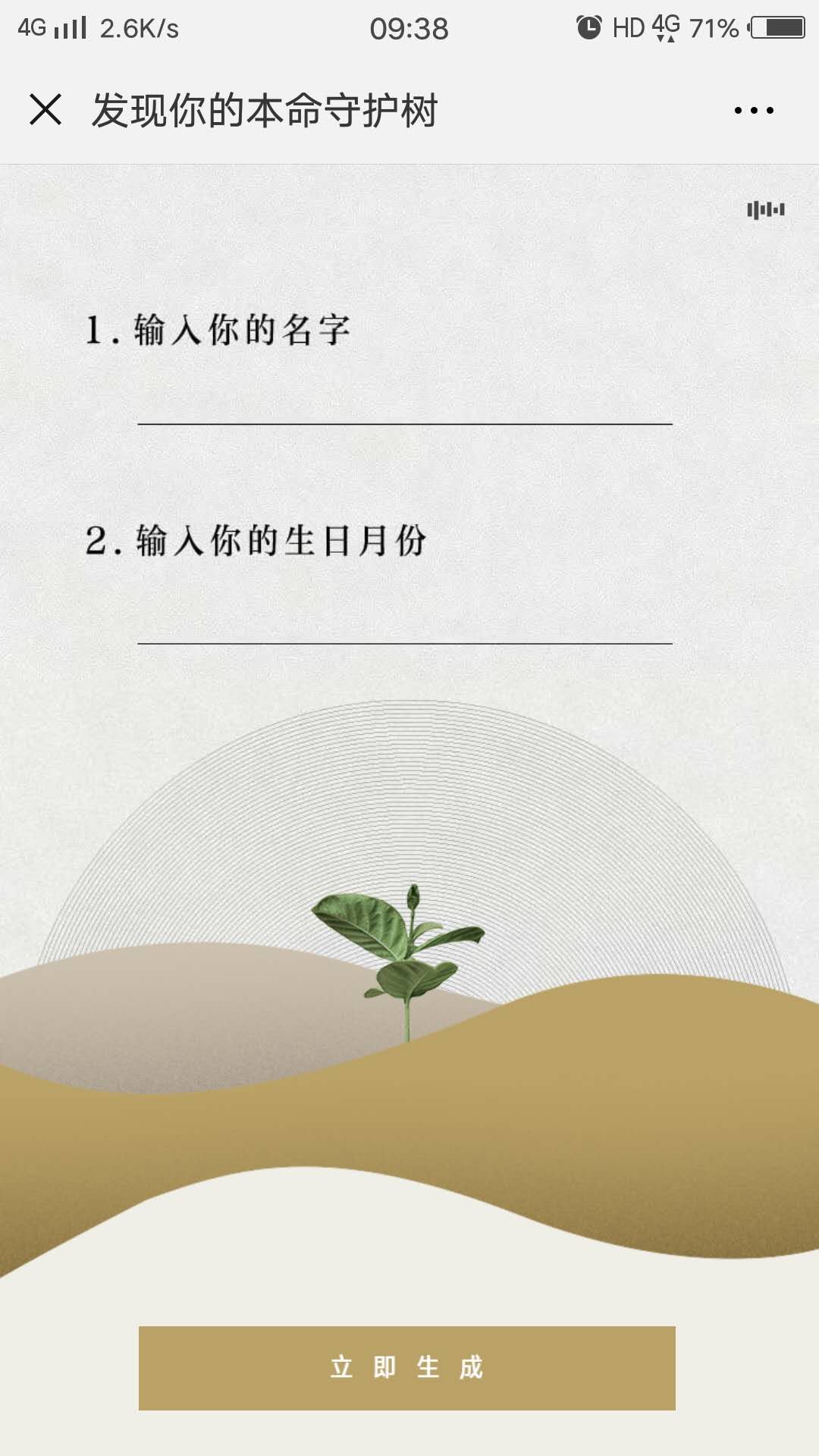
Task: Close the 发现你的本命守护树 page
Action: pyautogui.click(x=45, y=110)
